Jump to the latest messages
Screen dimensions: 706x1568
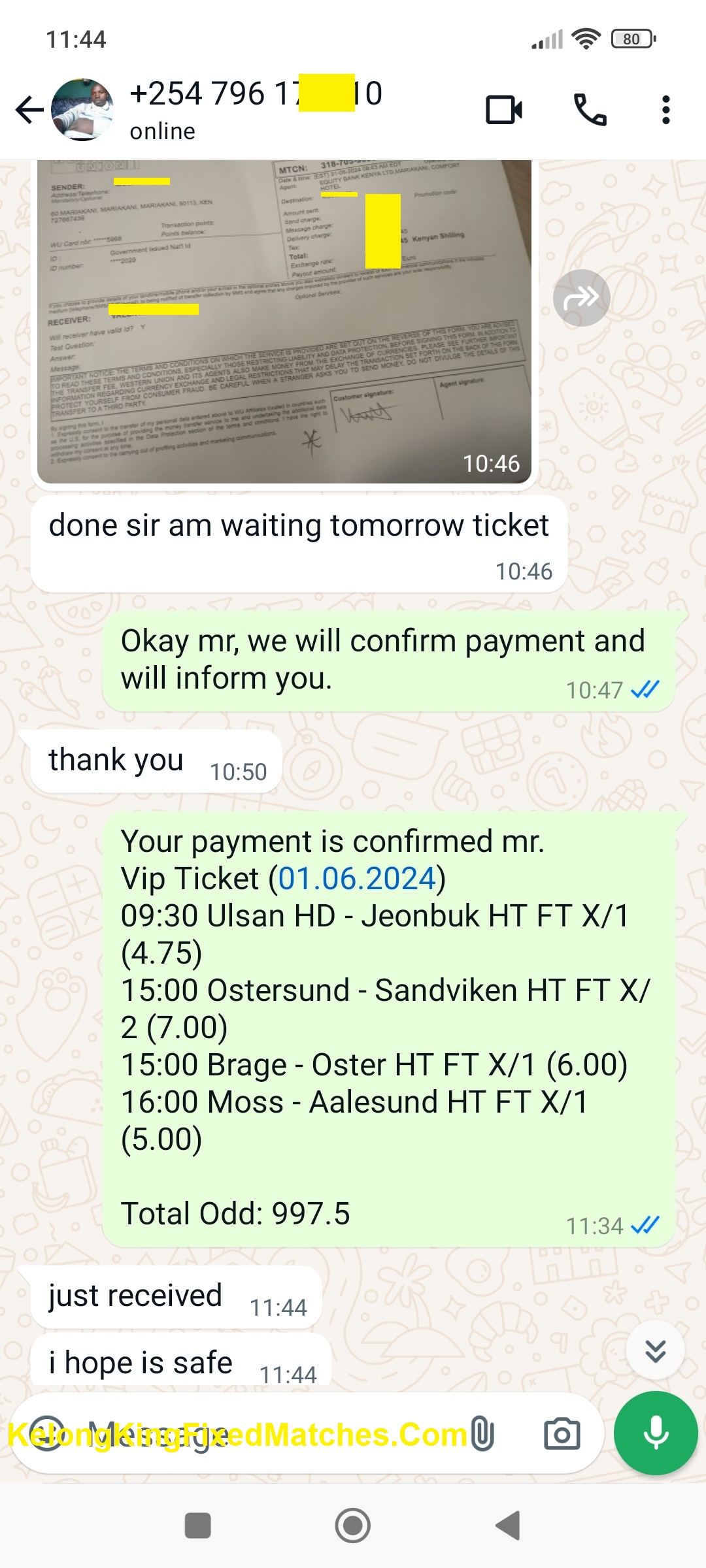tap(655, 1350)
